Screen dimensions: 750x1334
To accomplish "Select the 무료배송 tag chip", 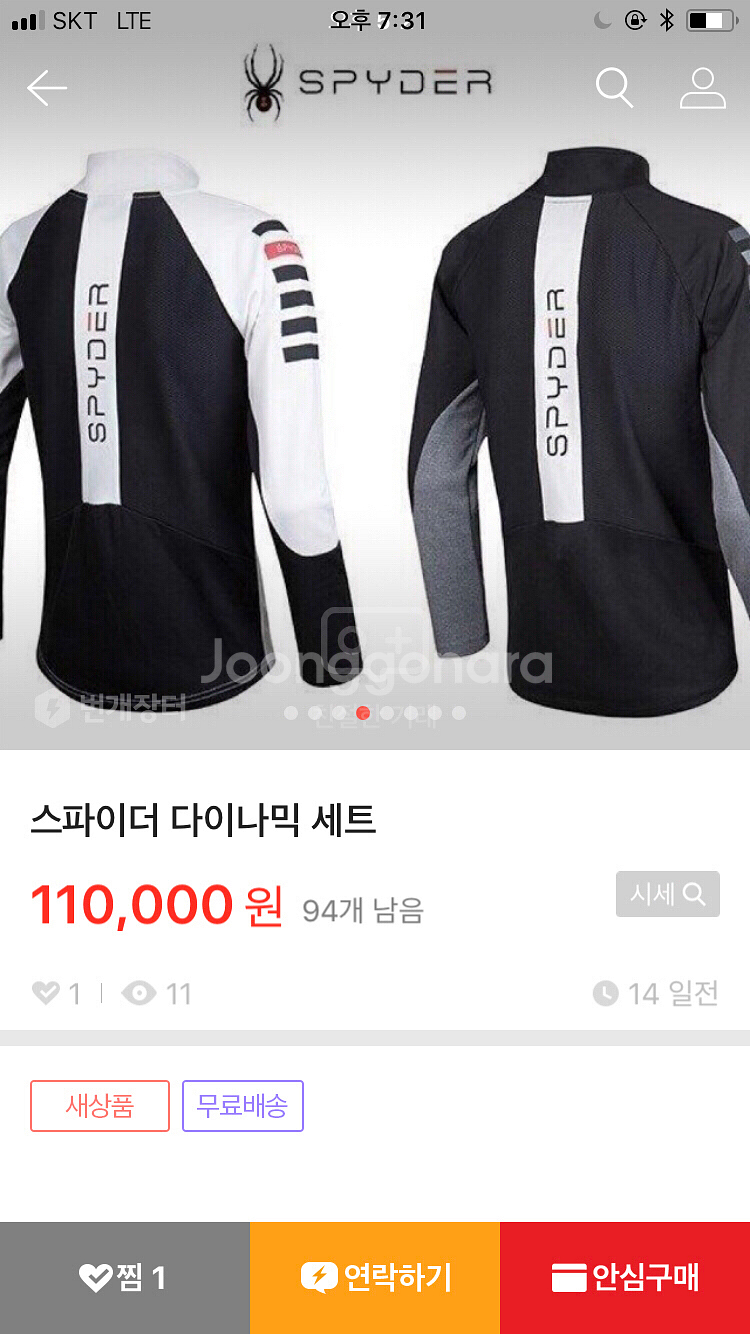I will click(x=242, y=1106).
